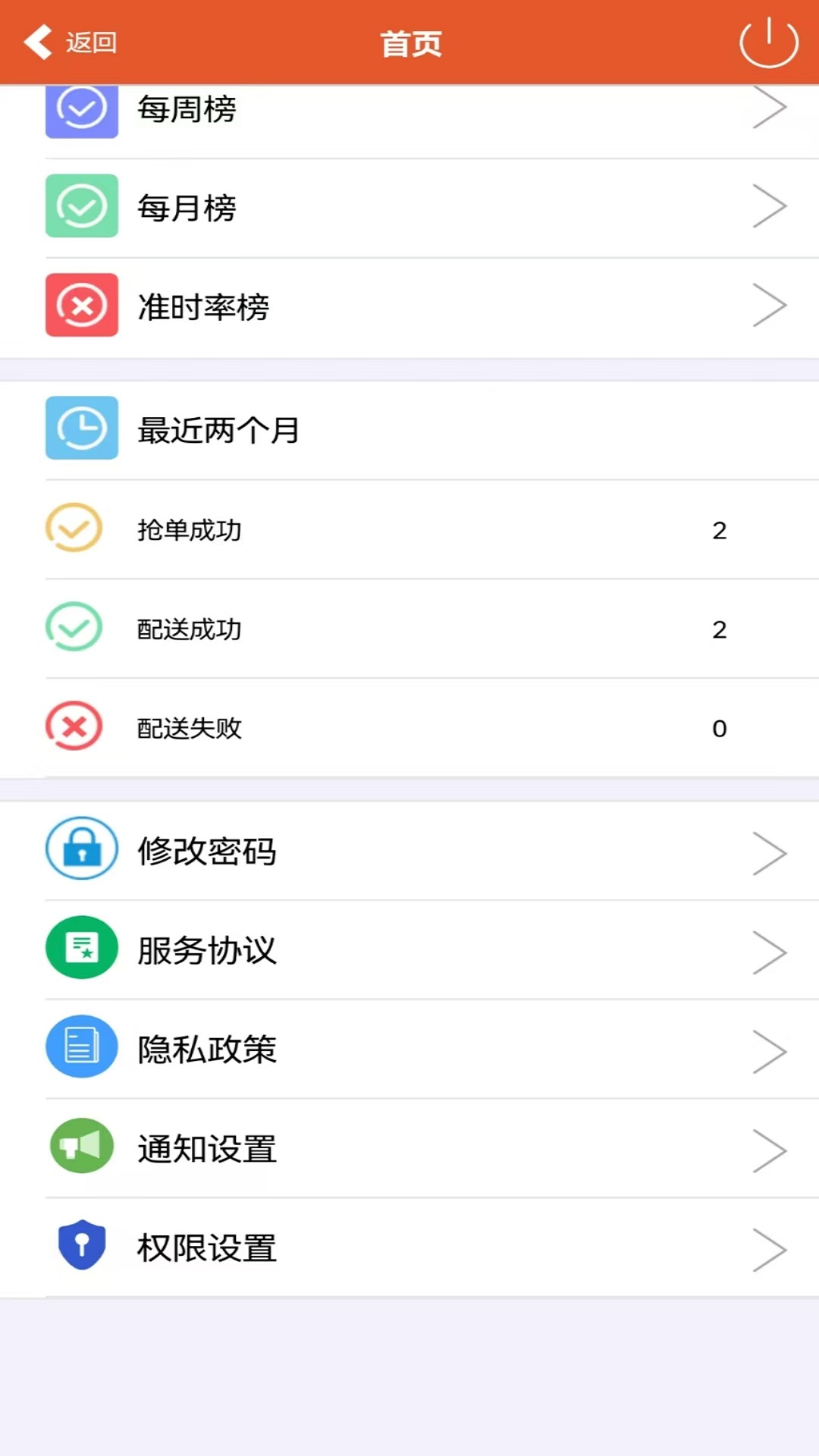Screen dimensions: 819x1456
Task: Tap the red cross icon for 配送失败
Action: (74, 727)
